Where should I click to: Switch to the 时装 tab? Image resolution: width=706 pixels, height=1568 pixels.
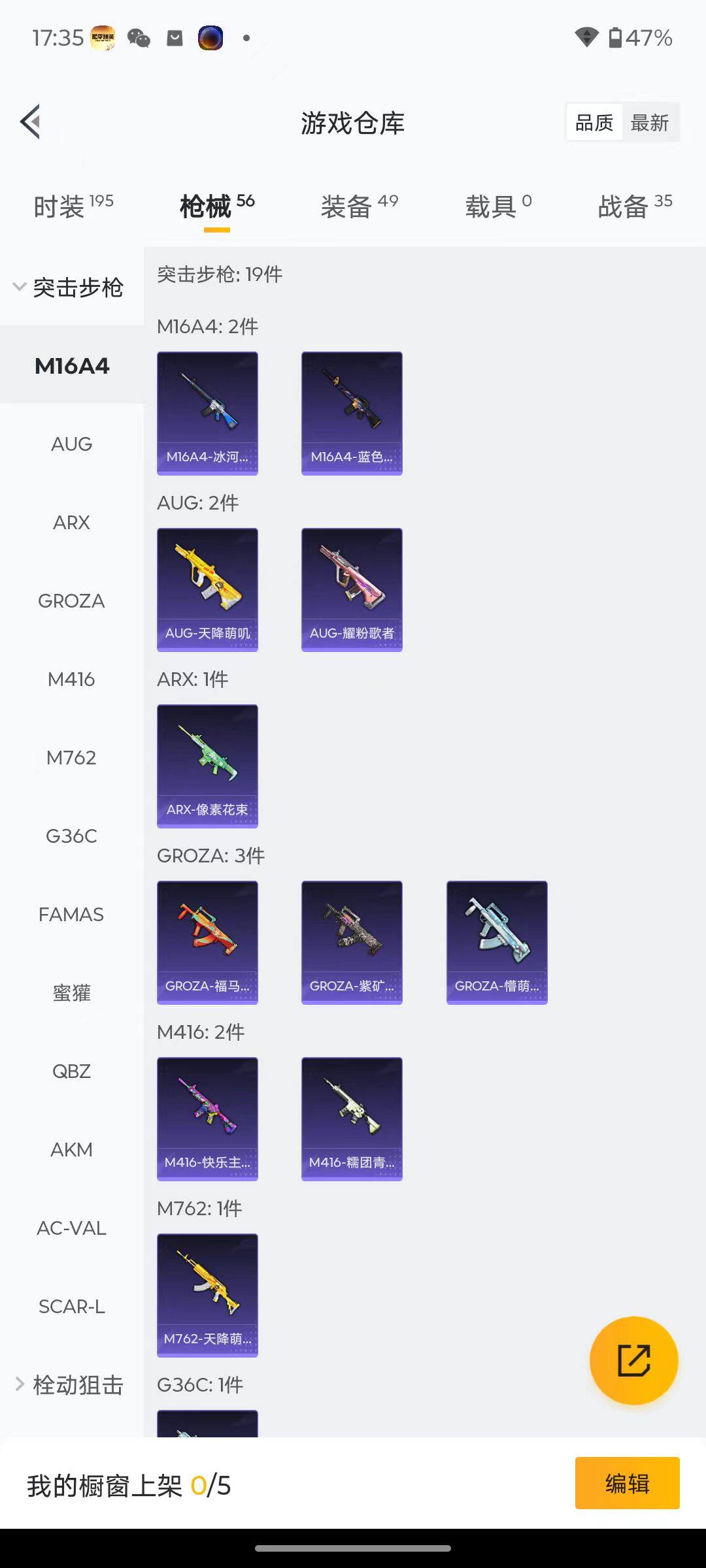coord(73,206)
